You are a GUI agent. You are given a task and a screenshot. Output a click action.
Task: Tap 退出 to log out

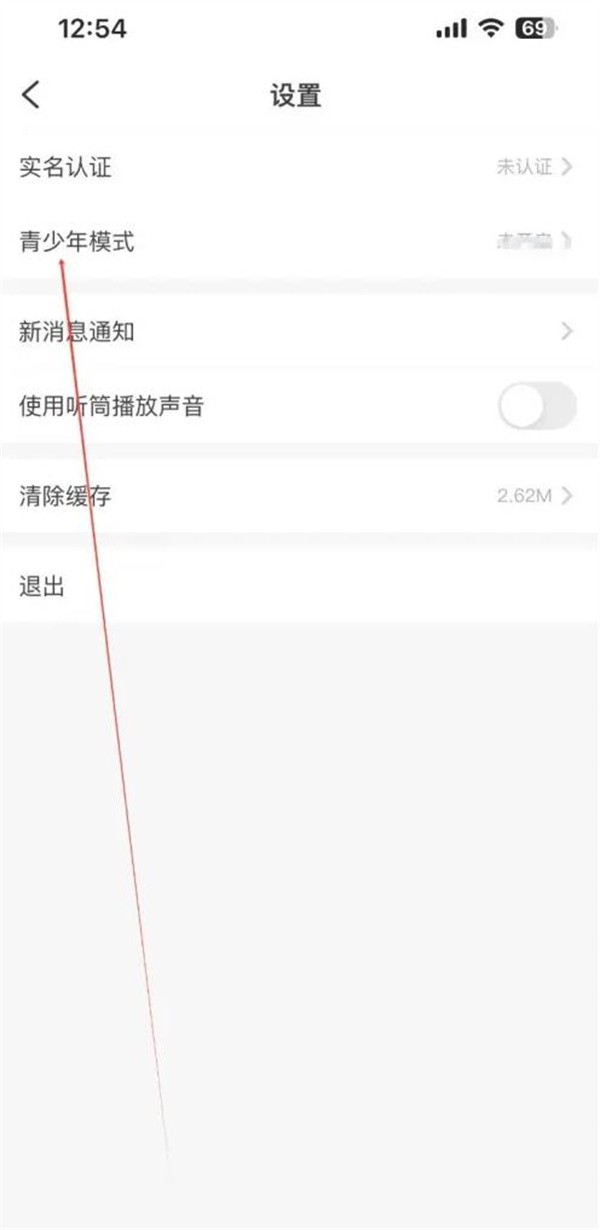tap(300, 586)
